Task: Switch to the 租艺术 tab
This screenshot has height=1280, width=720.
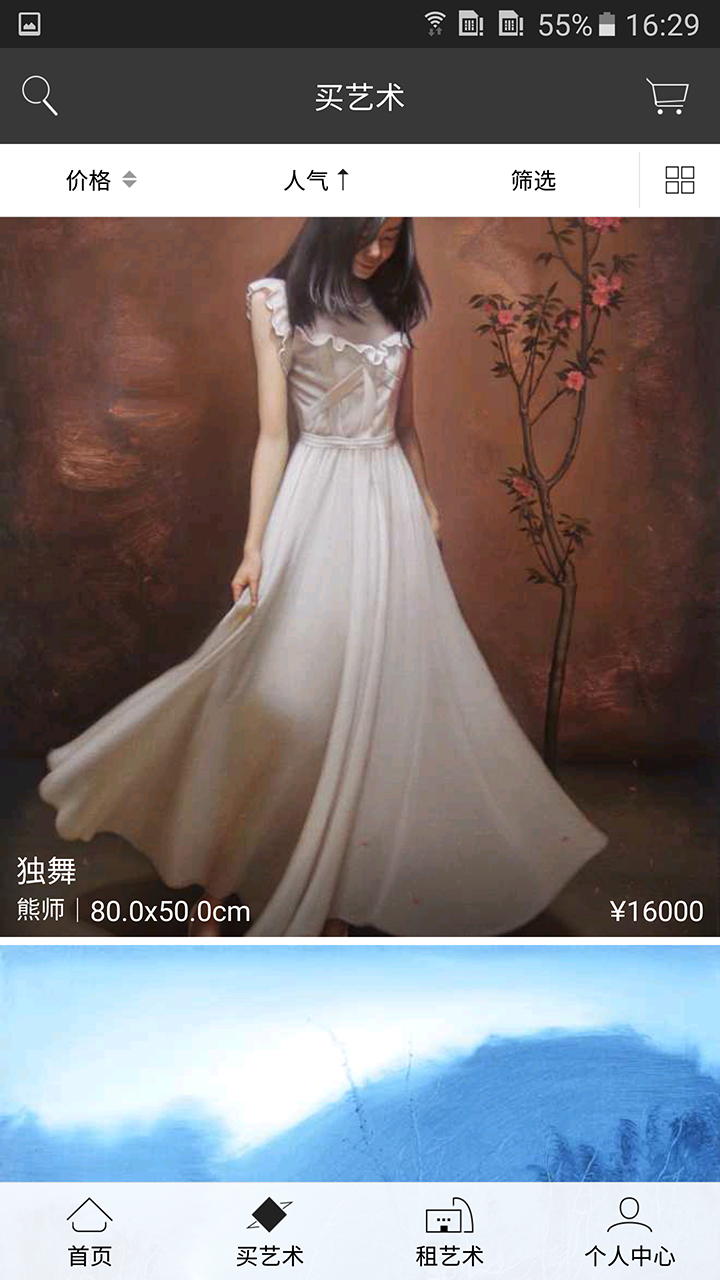Action: point(450,1232)
